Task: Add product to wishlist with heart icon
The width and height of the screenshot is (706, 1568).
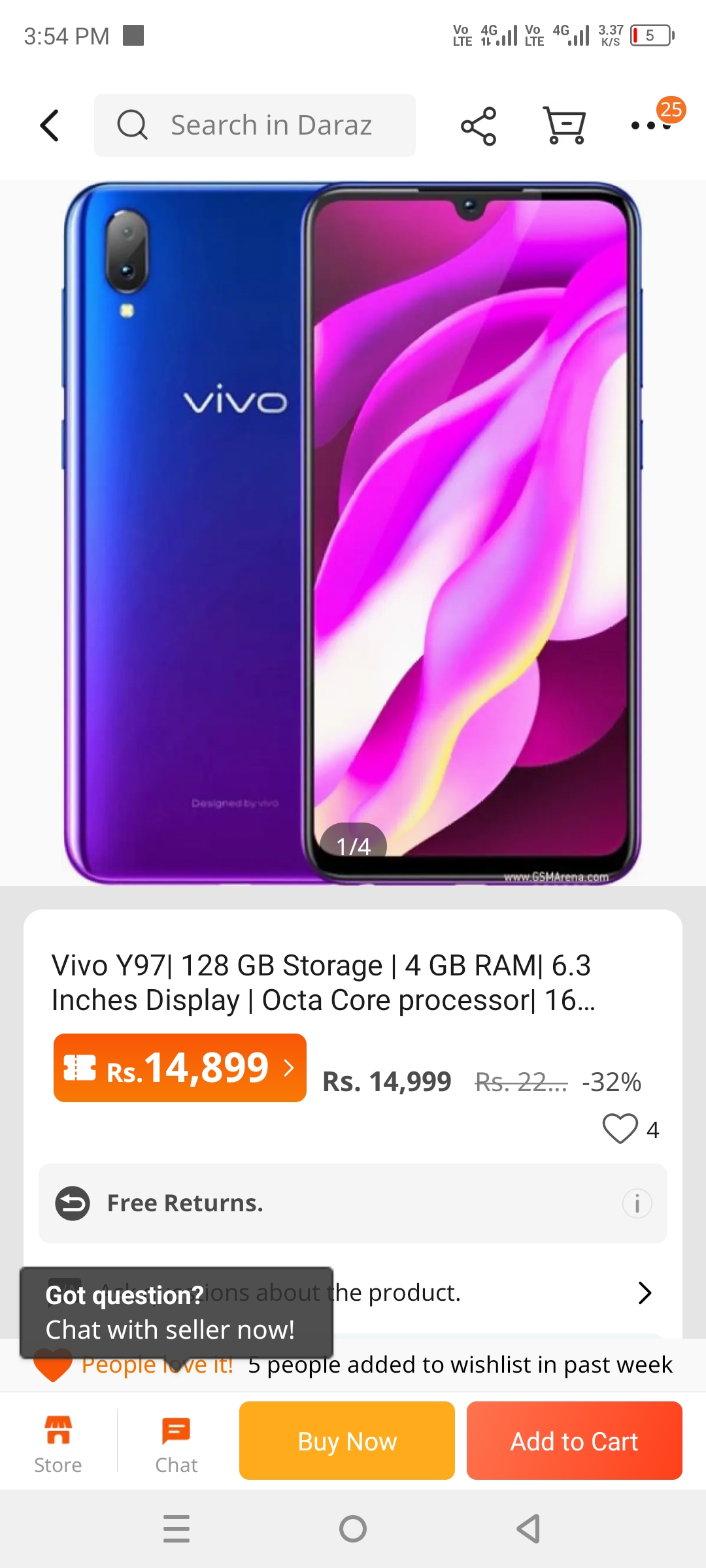Action: 619,1128
